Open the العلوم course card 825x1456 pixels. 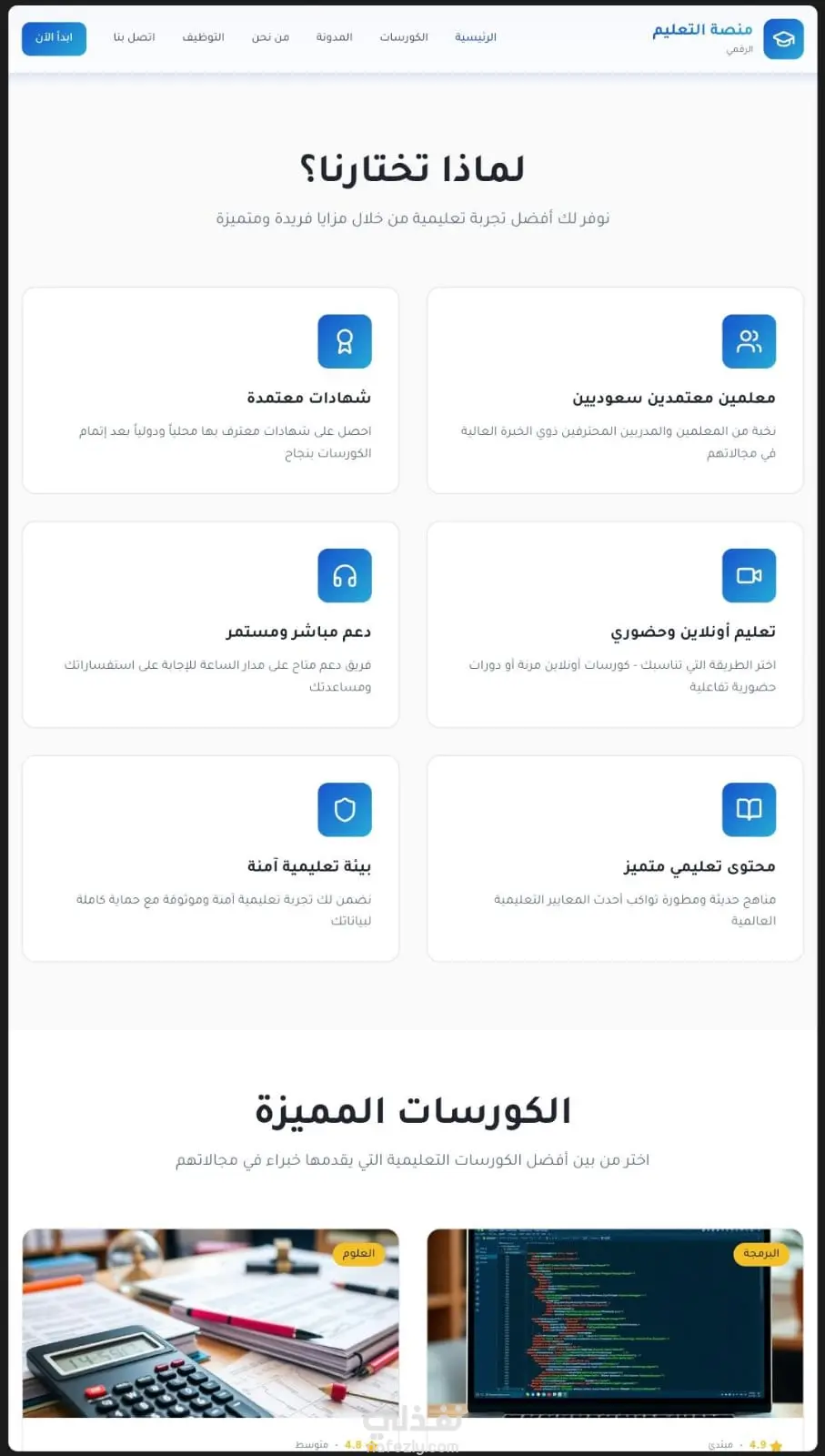(x=210, y=1324)
